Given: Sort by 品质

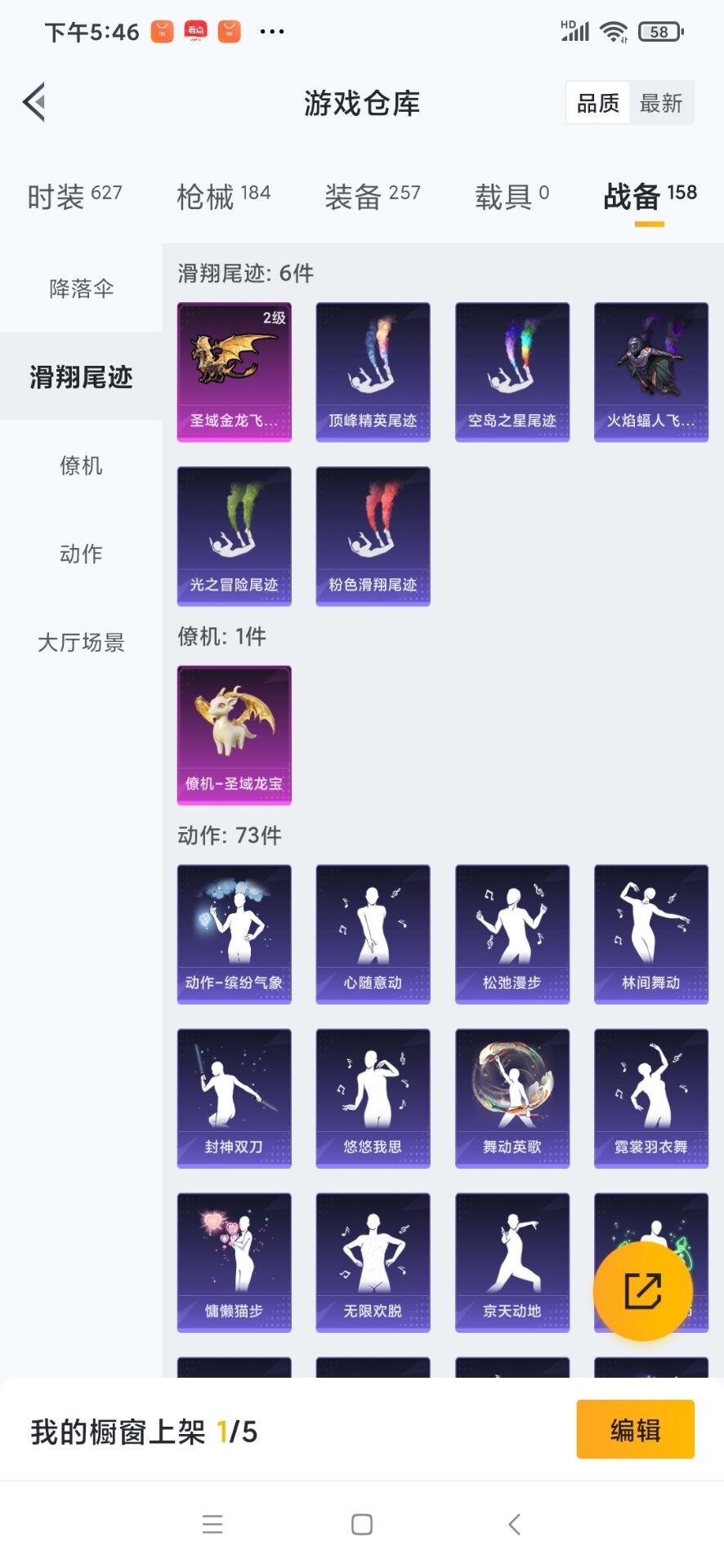Looking at the screenshot, I should tap(598, 103).
